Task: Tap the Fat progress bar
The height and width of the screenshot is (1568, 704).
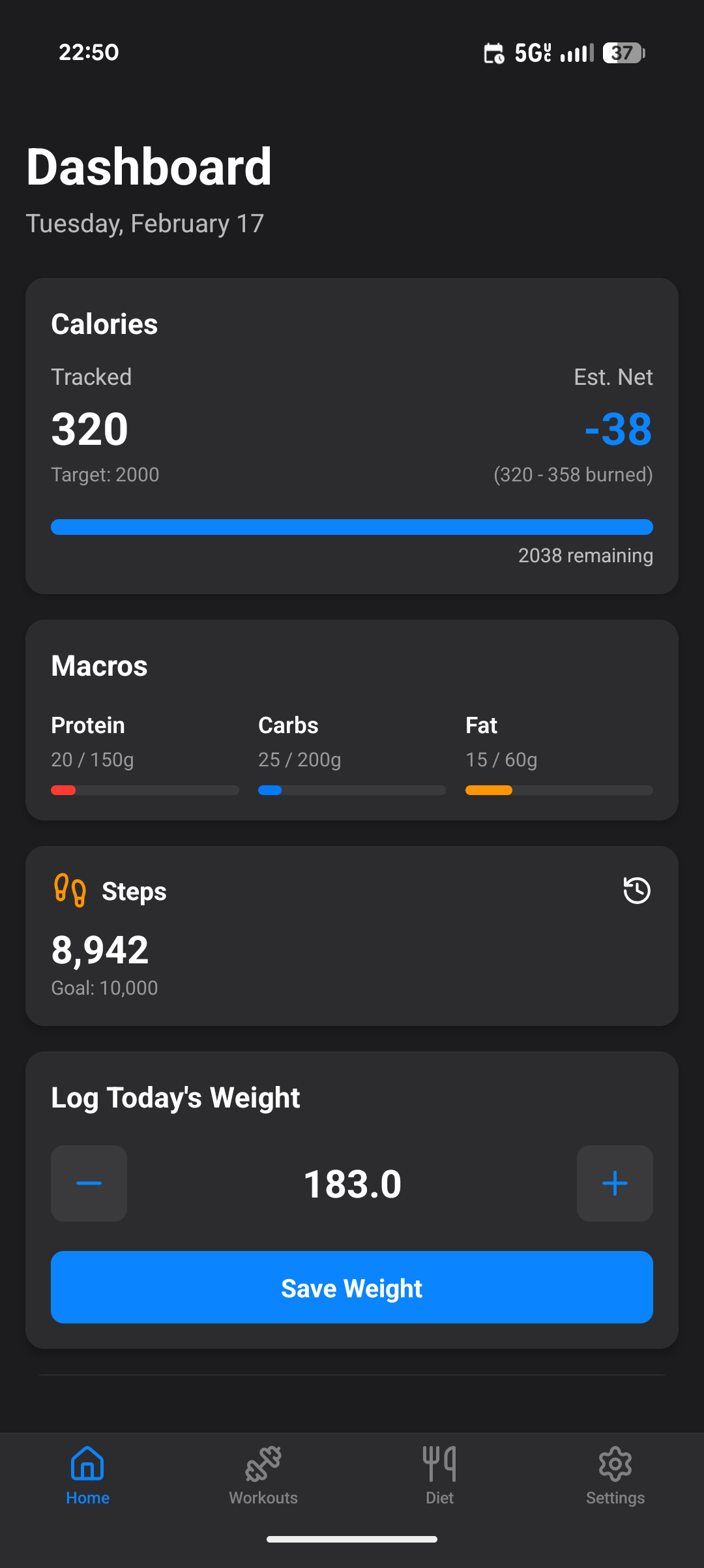Action: point(559,790)
